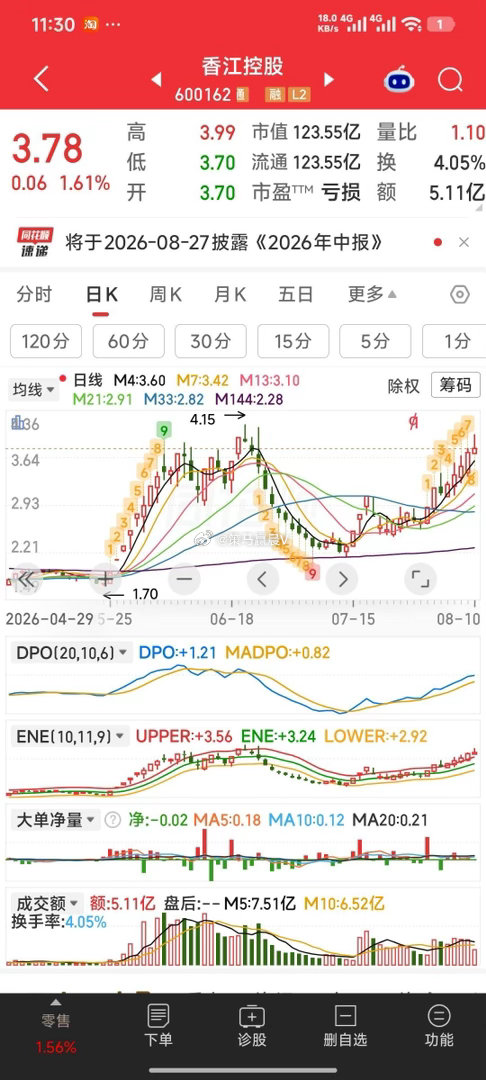Switch to the next stock arrow

pos(328,79)
